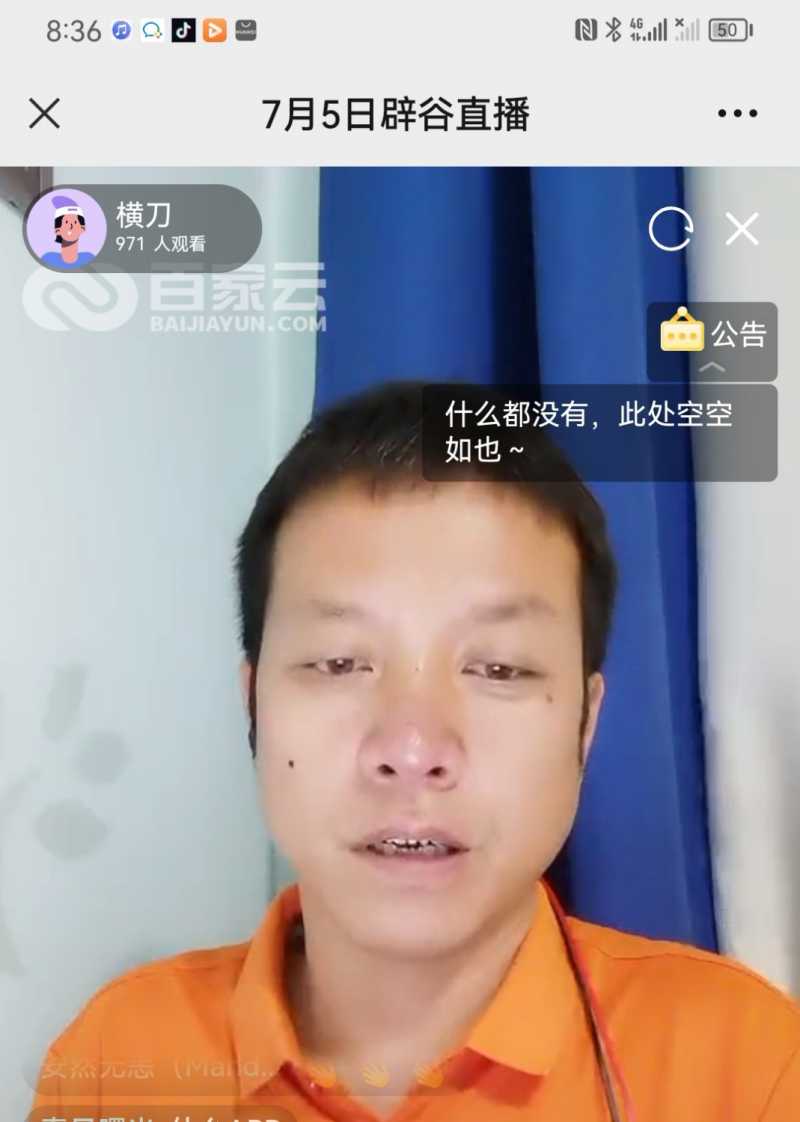Screen dimensions: 800x1122
Task: Exit the live room via top-left X
Action: pos(44,113)
